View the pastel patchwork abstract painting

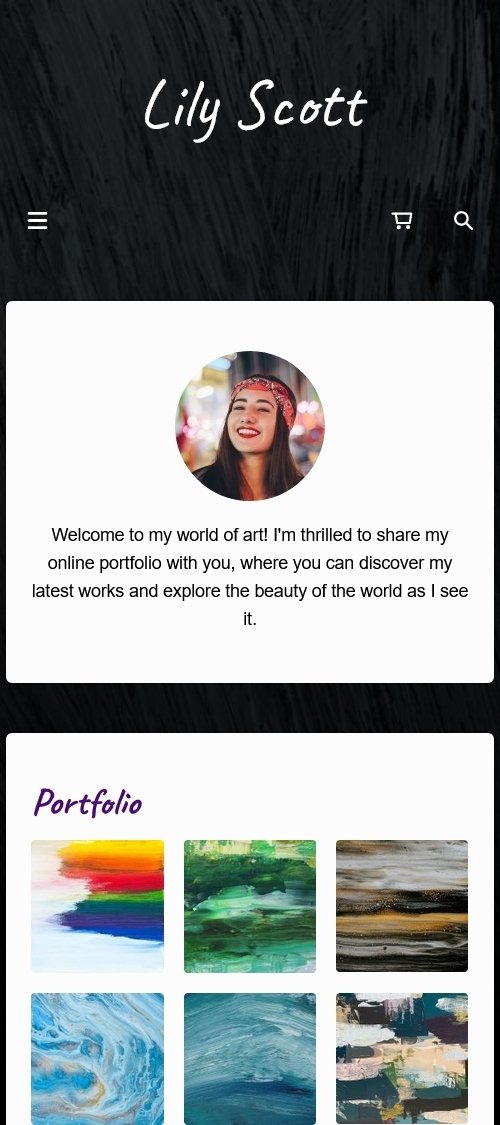point(402,1058)
